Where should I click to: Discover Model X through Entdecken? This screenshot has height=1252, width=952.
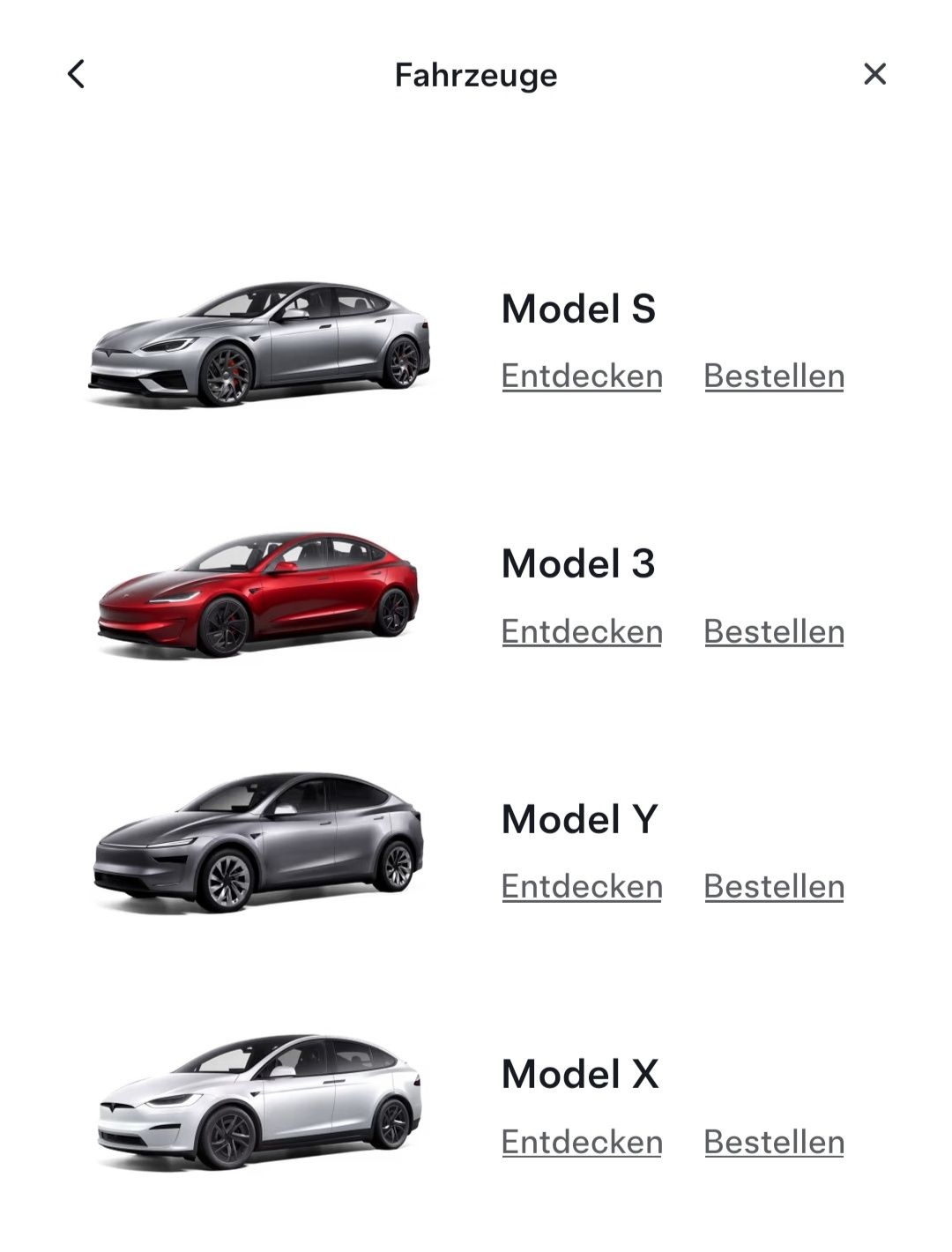(582, 1143)
